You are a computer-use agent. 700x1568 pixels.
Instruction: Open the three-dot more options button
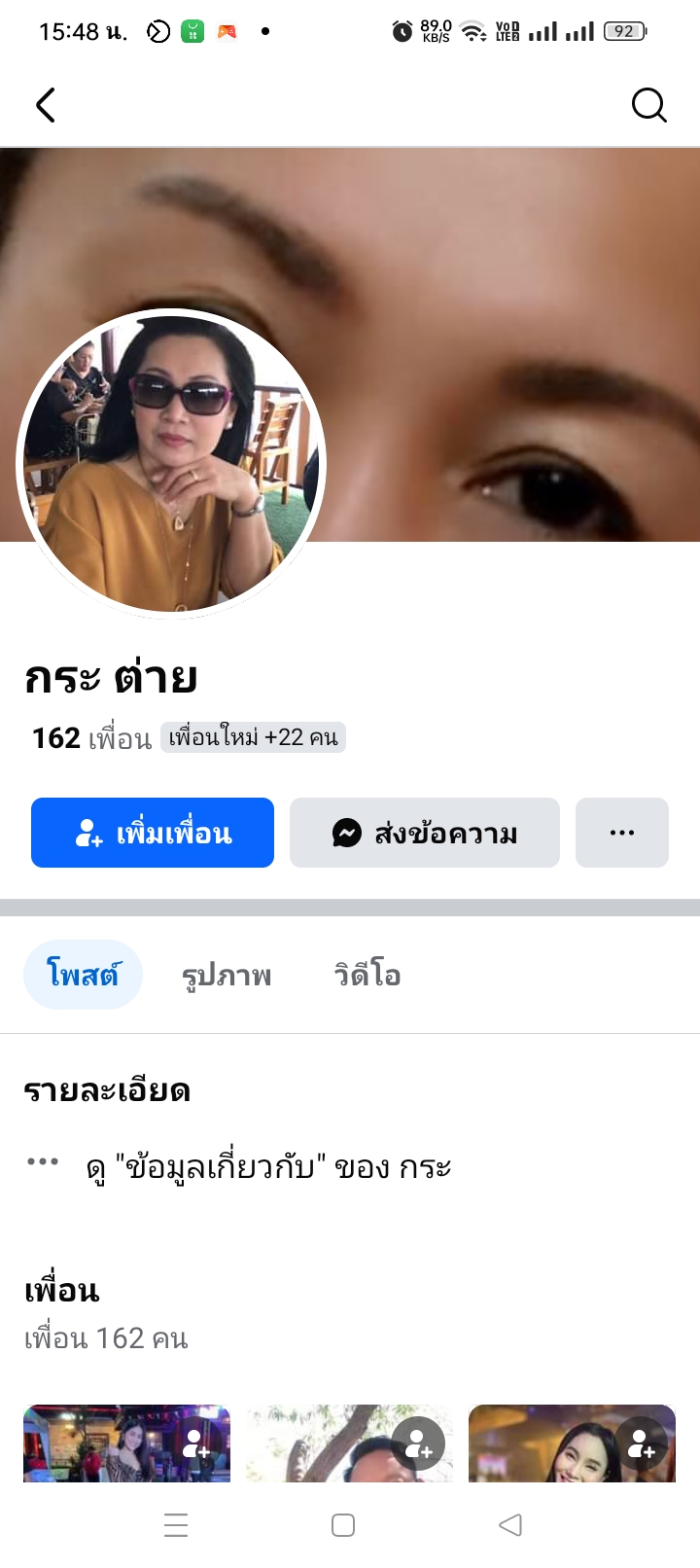pyautogui.click(x=622, y=833)
